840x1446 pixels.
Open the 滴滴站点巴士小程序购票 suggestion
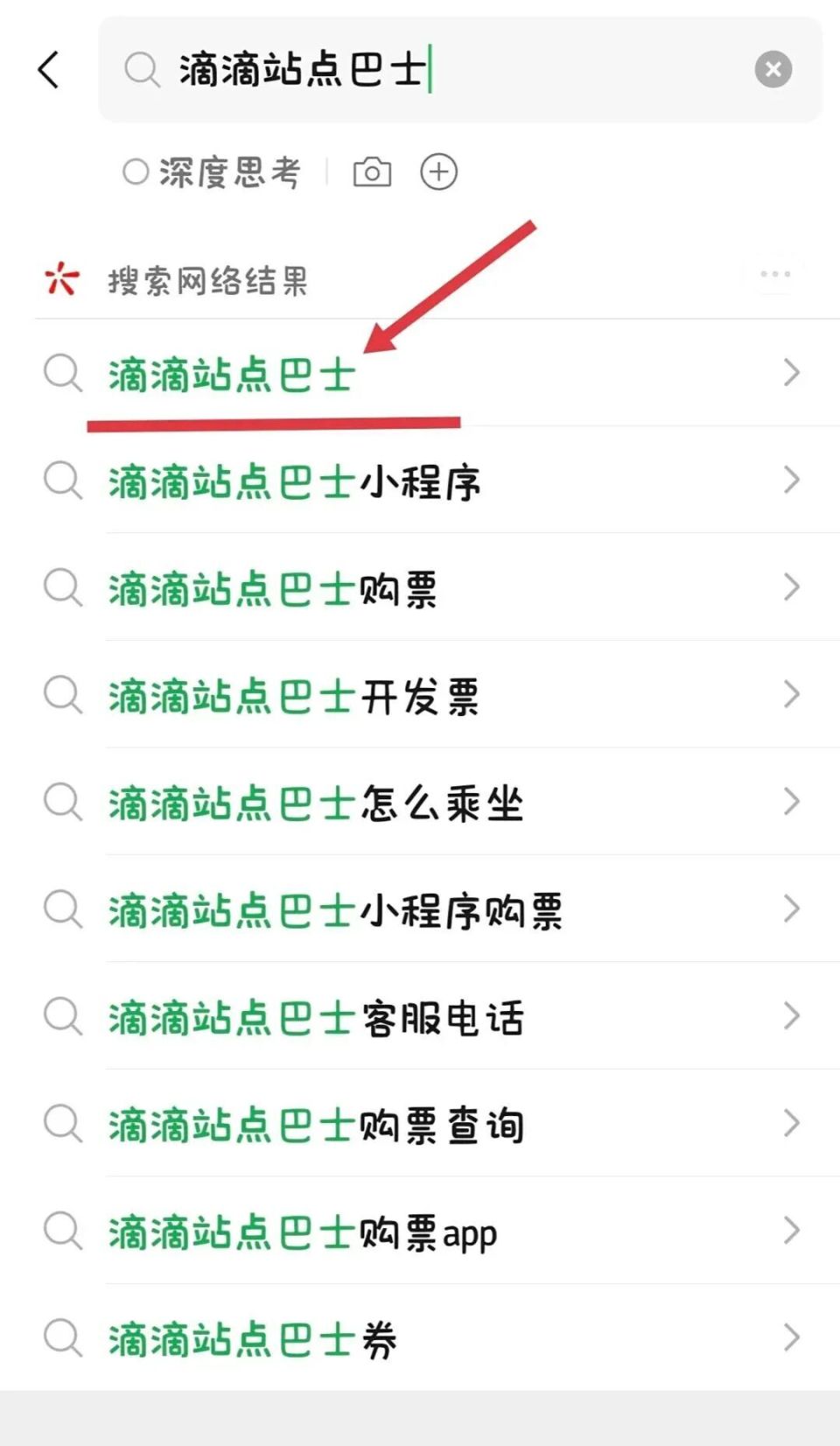point(337,910)
